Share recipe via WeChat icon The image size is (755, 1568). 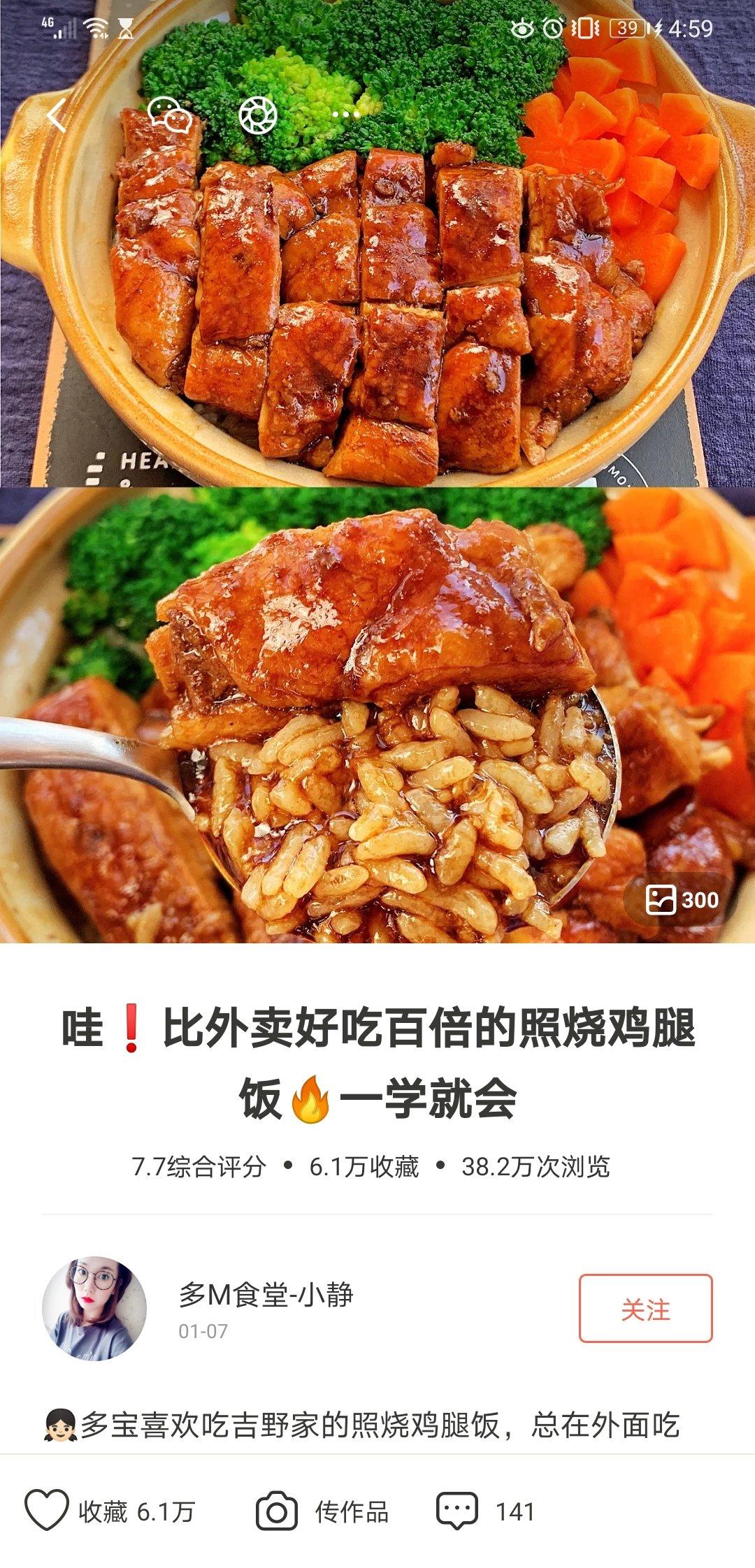(170, 115)
